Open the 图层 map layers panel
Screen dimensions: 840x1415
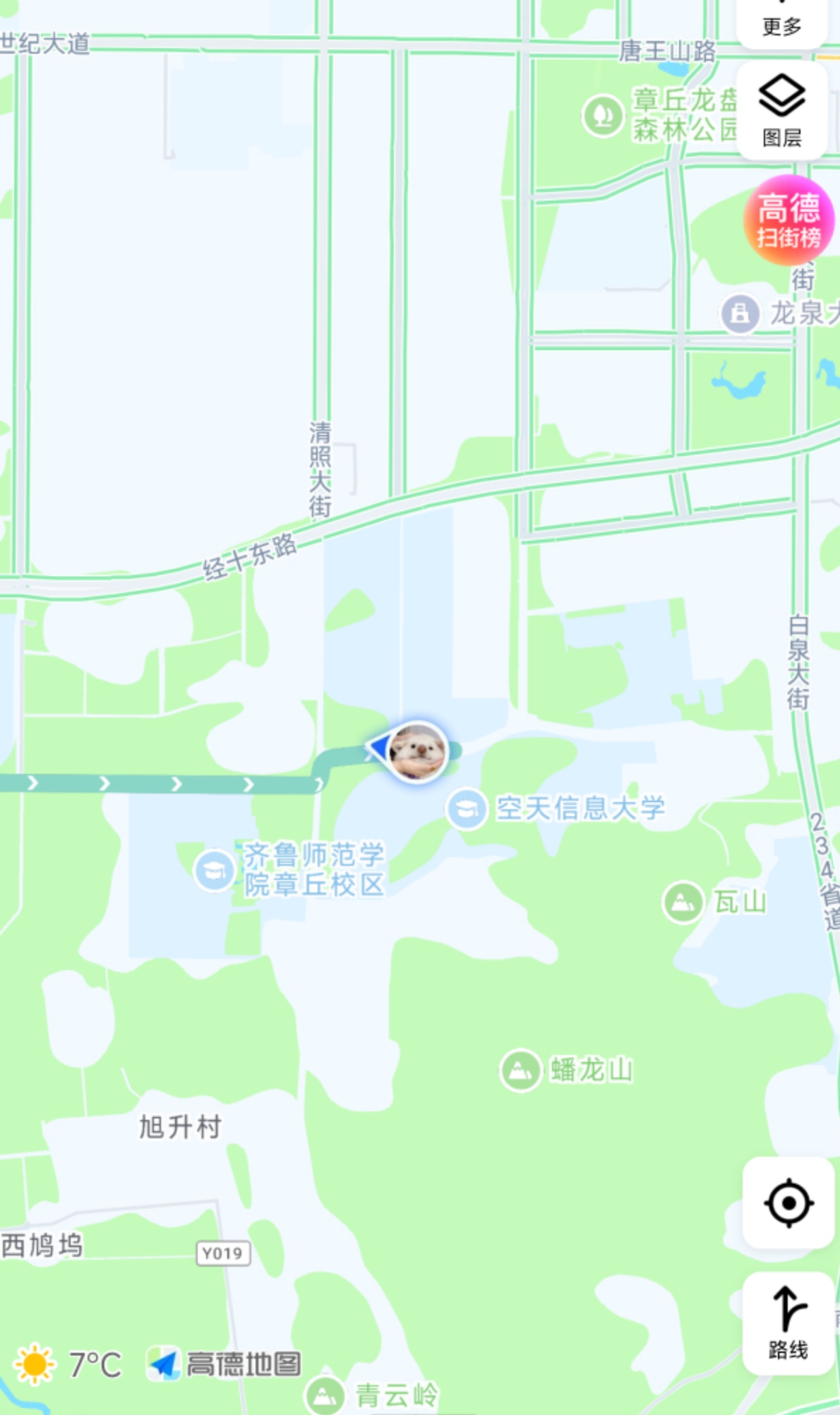tap(782, 110)
